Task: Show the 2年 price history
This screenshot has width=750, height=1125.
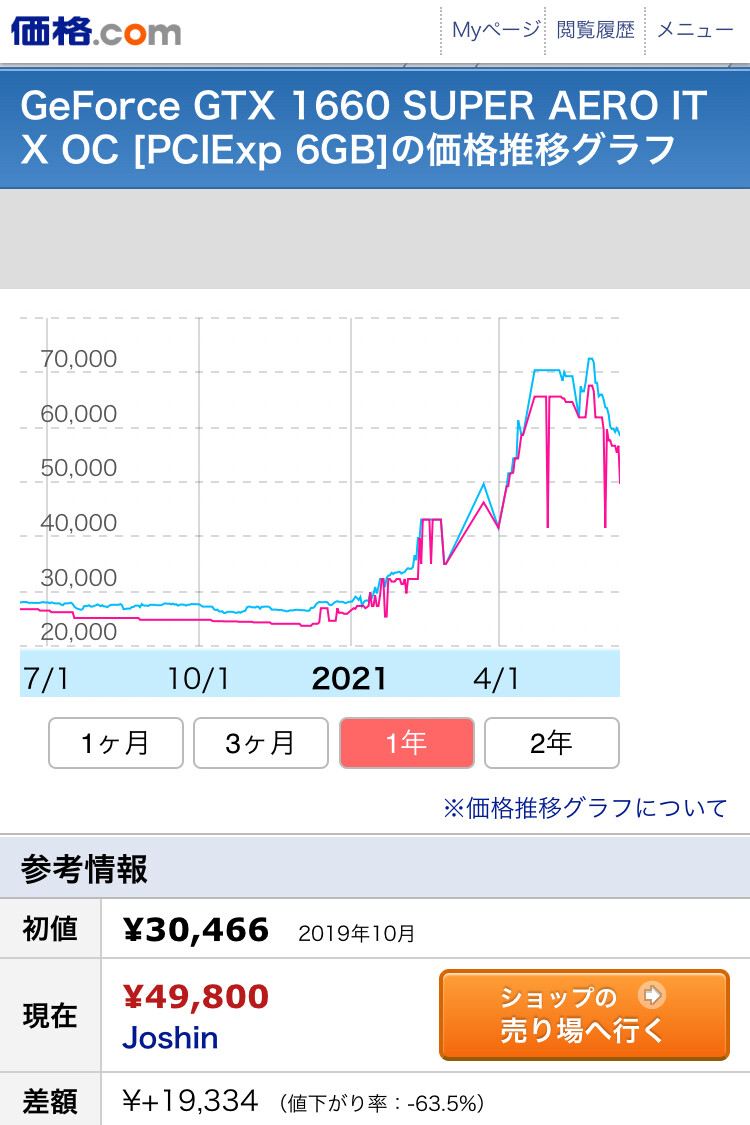Action: (552, 743)
